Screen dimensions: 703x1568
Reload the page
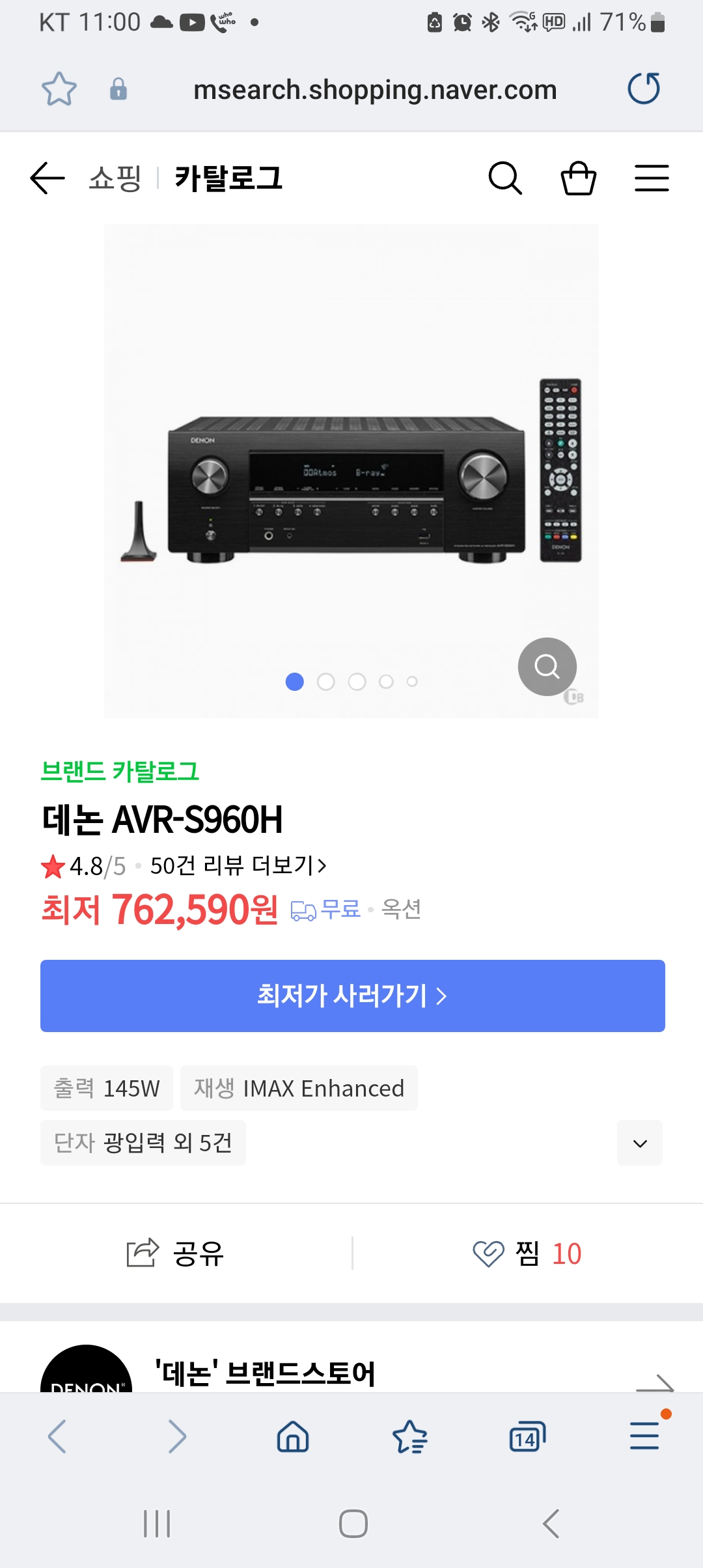tap(644, 89)
